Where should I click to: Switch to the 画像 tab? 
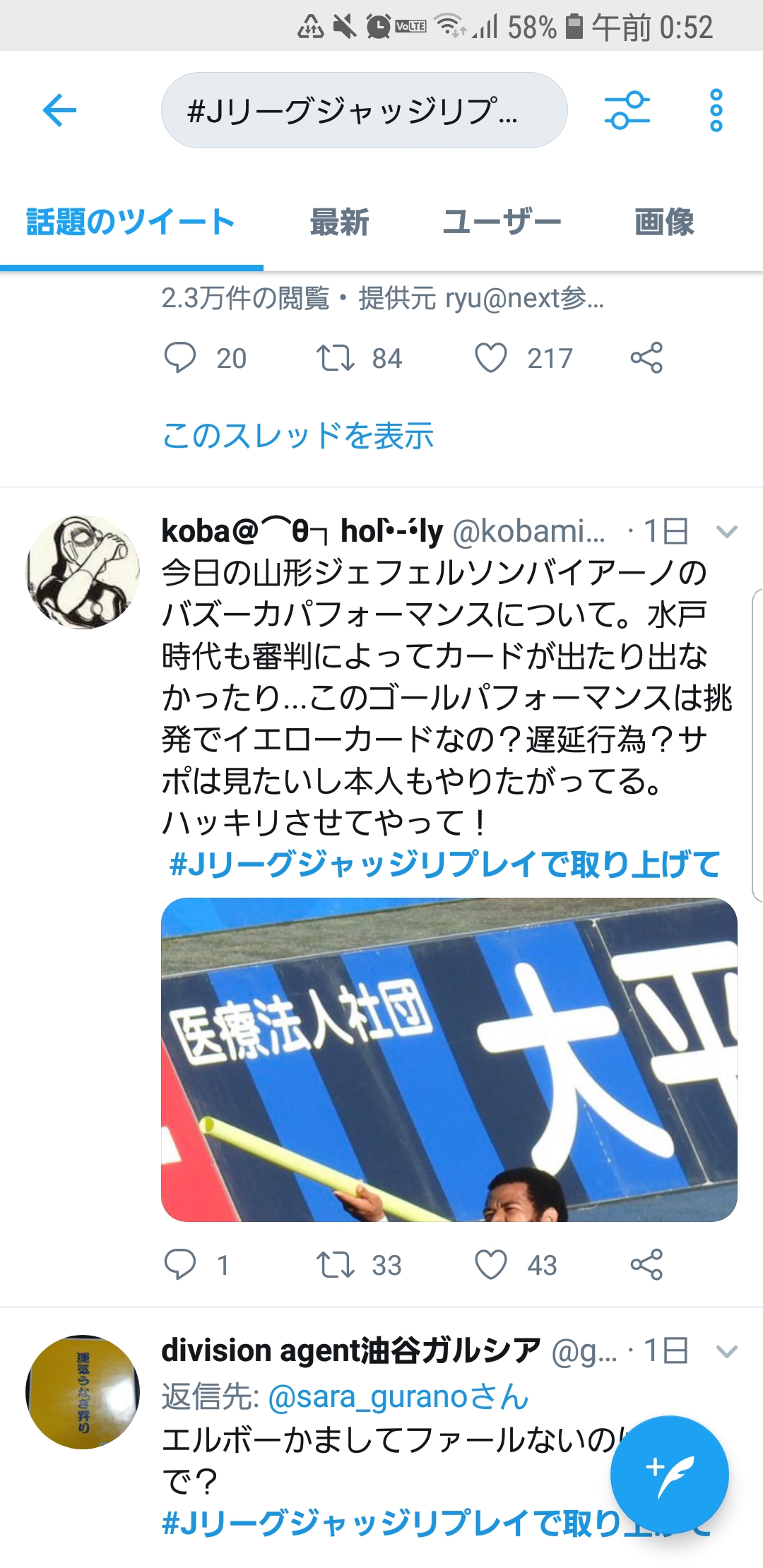(x=664, y=222)
